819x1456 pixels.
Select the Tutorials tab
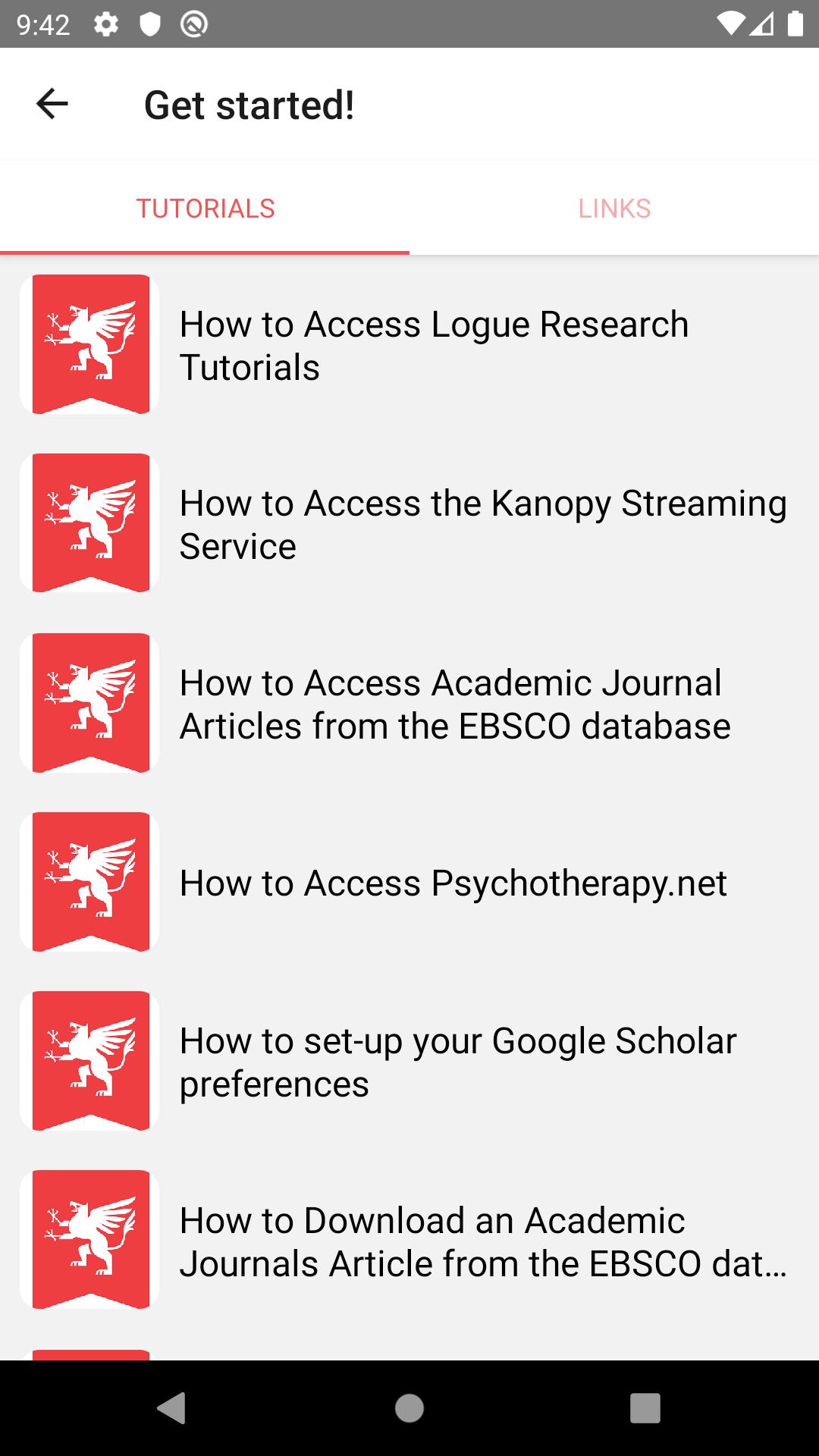tap(205, 208)
